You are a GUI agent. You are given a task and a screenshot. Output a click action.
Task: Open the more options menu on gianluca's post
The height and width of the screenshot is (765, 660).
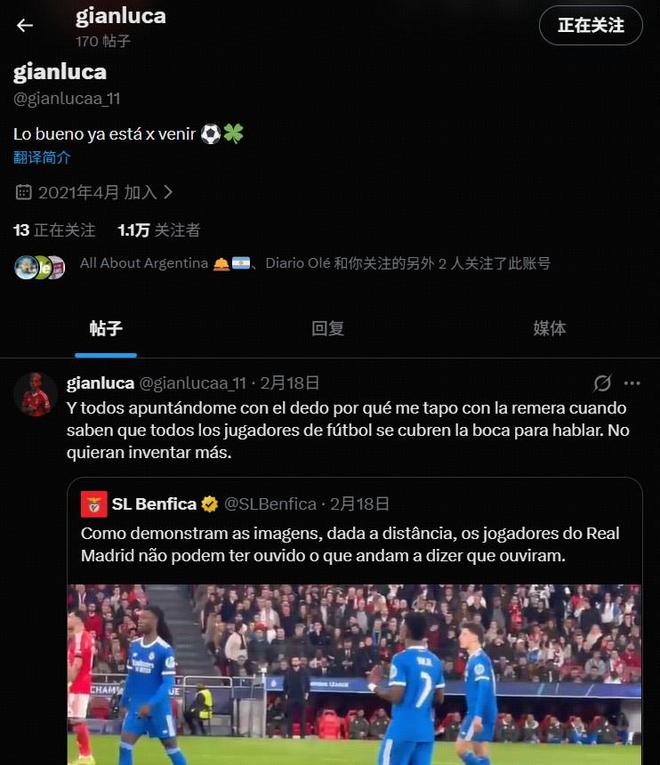pyautogui.click(x=632, y=383)
